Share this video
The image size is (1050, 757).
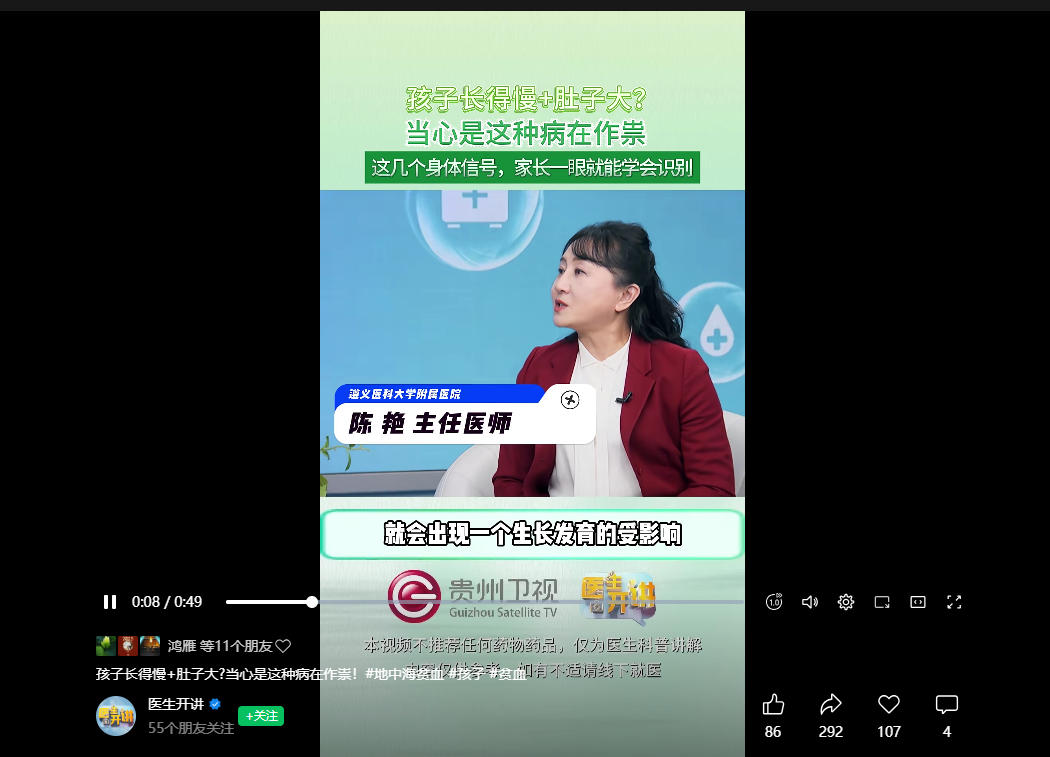[830, 705]
